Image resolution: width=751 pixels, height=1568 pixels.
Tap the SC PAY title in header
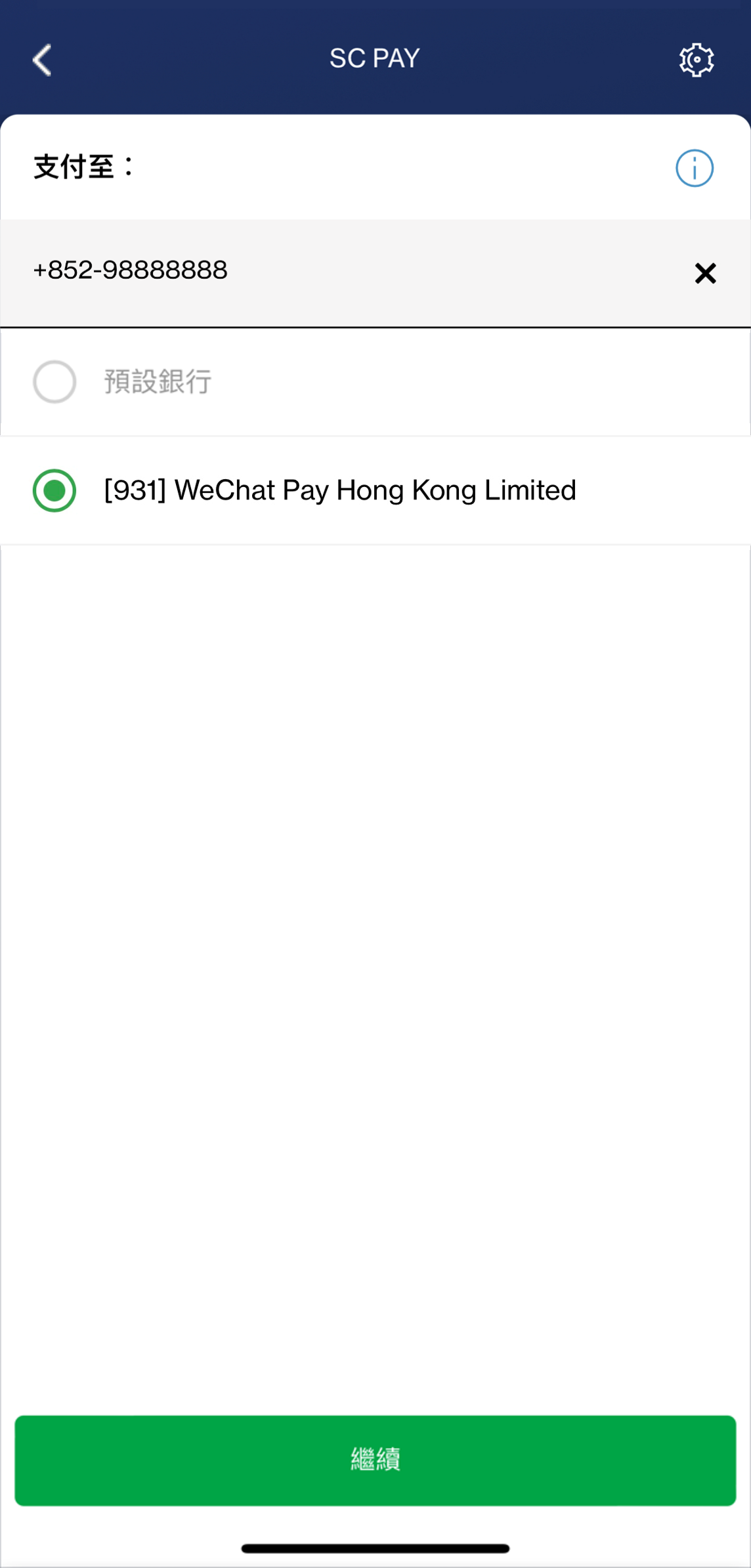[x=375, y=58]
